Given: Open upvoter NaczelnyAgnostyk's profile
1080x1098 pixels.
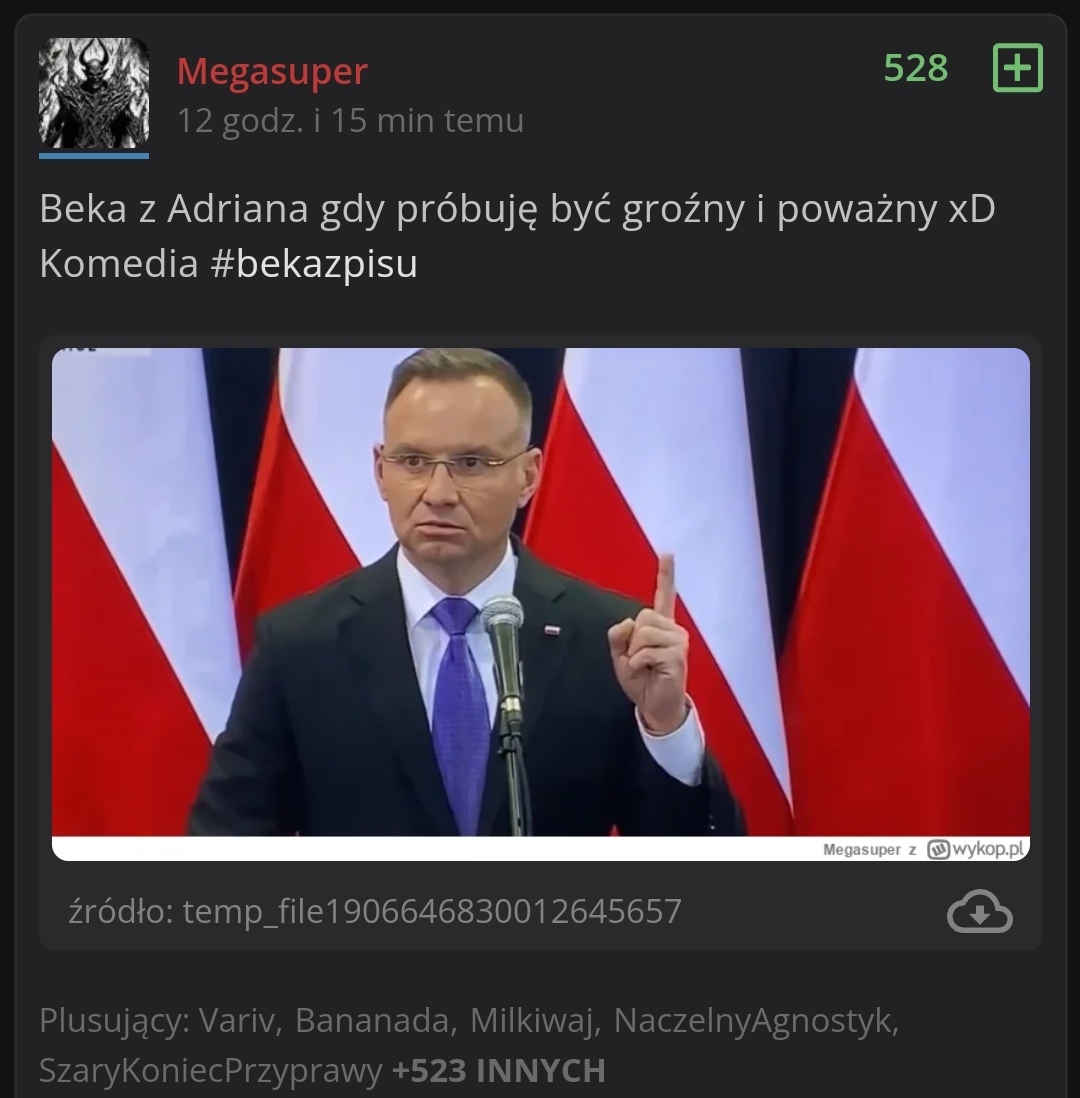Looking at the screenshot, I should click(755, 1020).
